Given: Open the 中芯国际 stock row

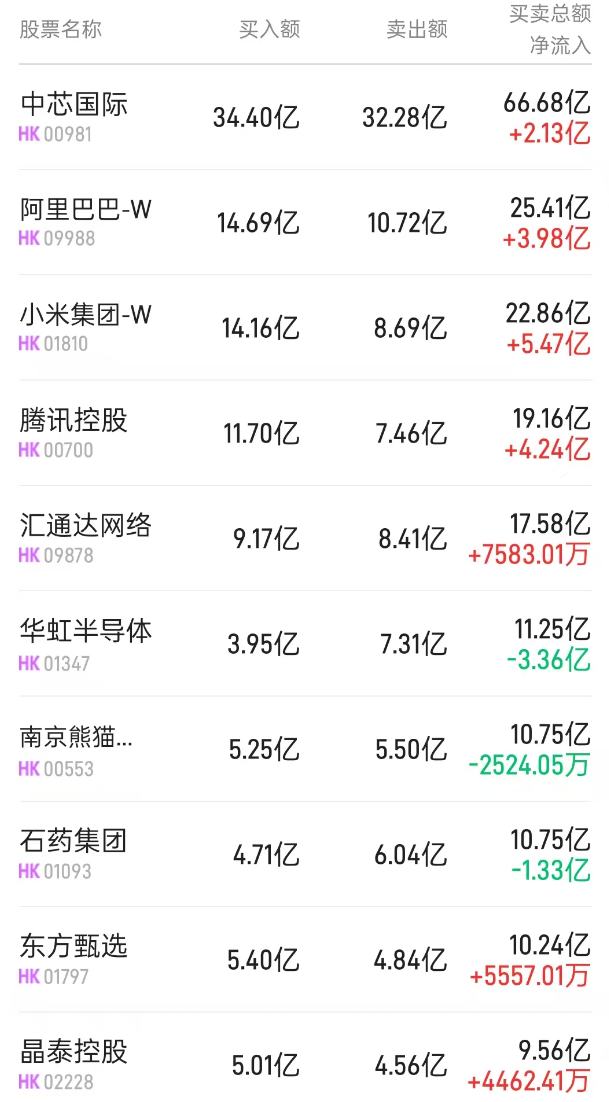Looking at the screenshot, I should pos(304,117).
